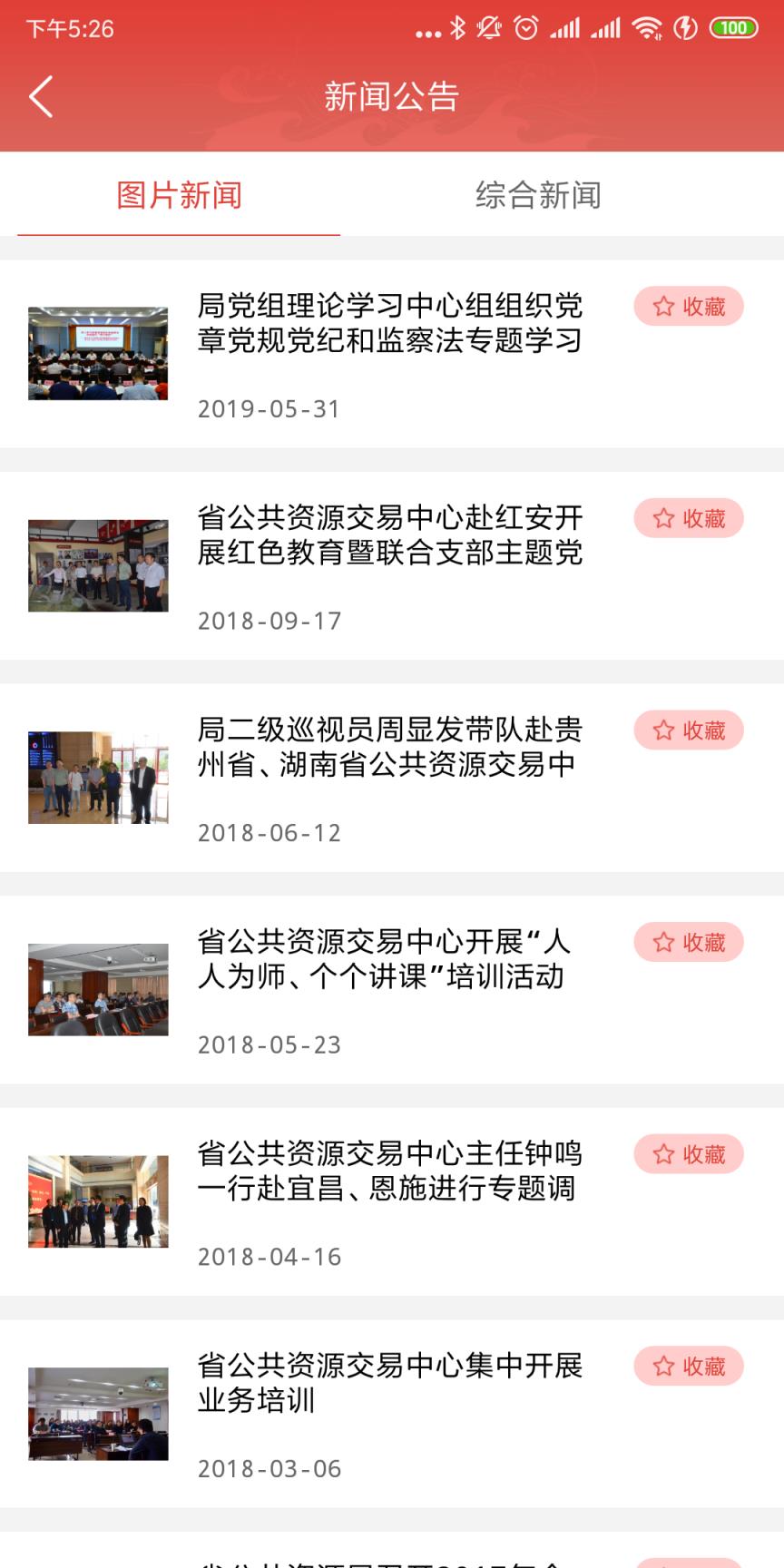Tap the thumbnail of the 2018-04-16 news
Viewport: 784px width, 1568px height.
pos(97,1200)
